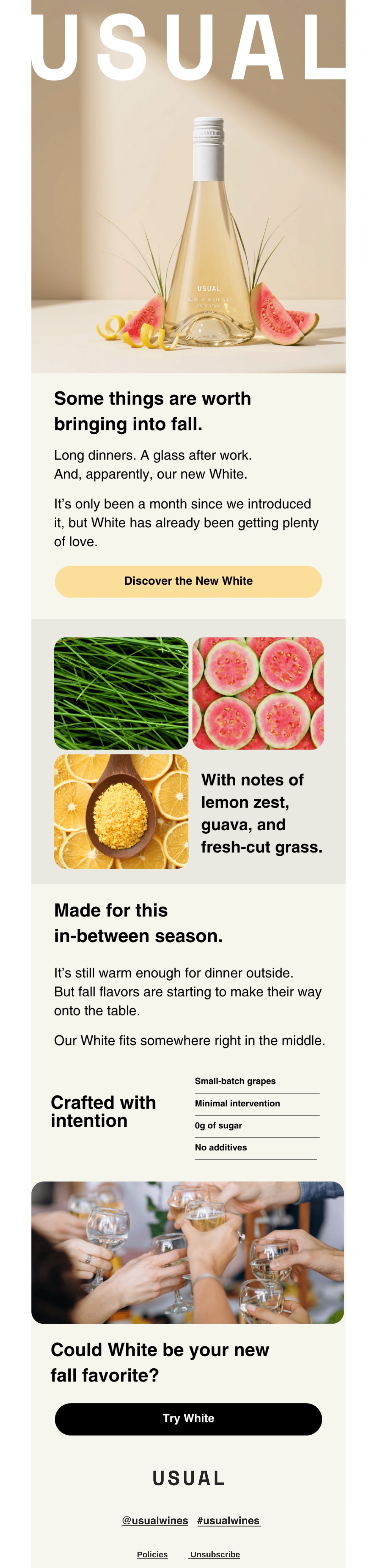Tap the black Try White button
The image size is (377, 1568).
click(188, 1418)
